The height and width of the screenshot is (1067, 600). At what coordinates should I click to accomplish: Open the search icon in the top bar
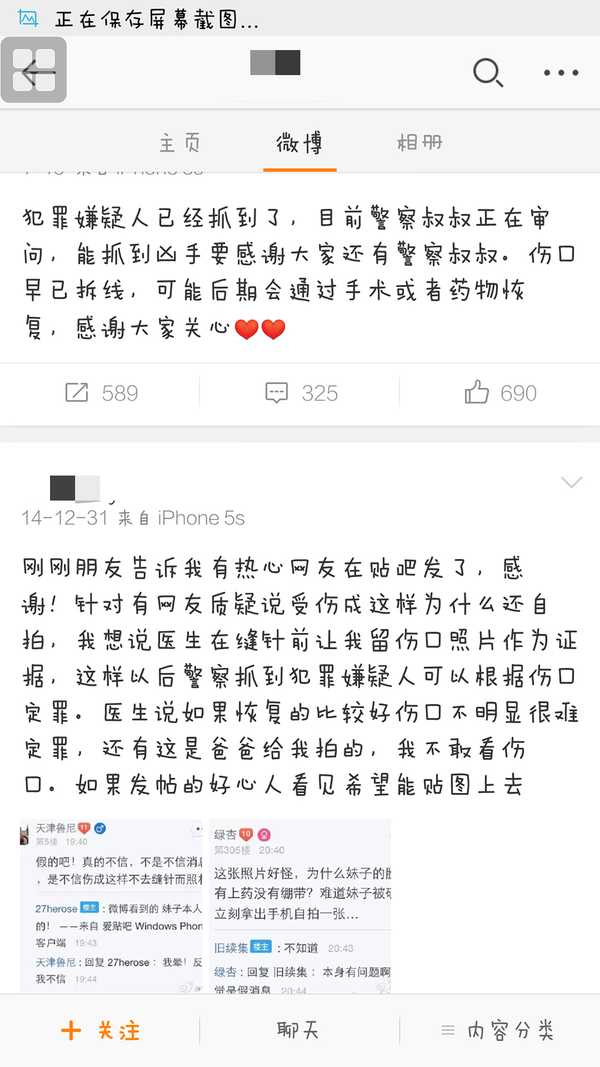[487, 72]
